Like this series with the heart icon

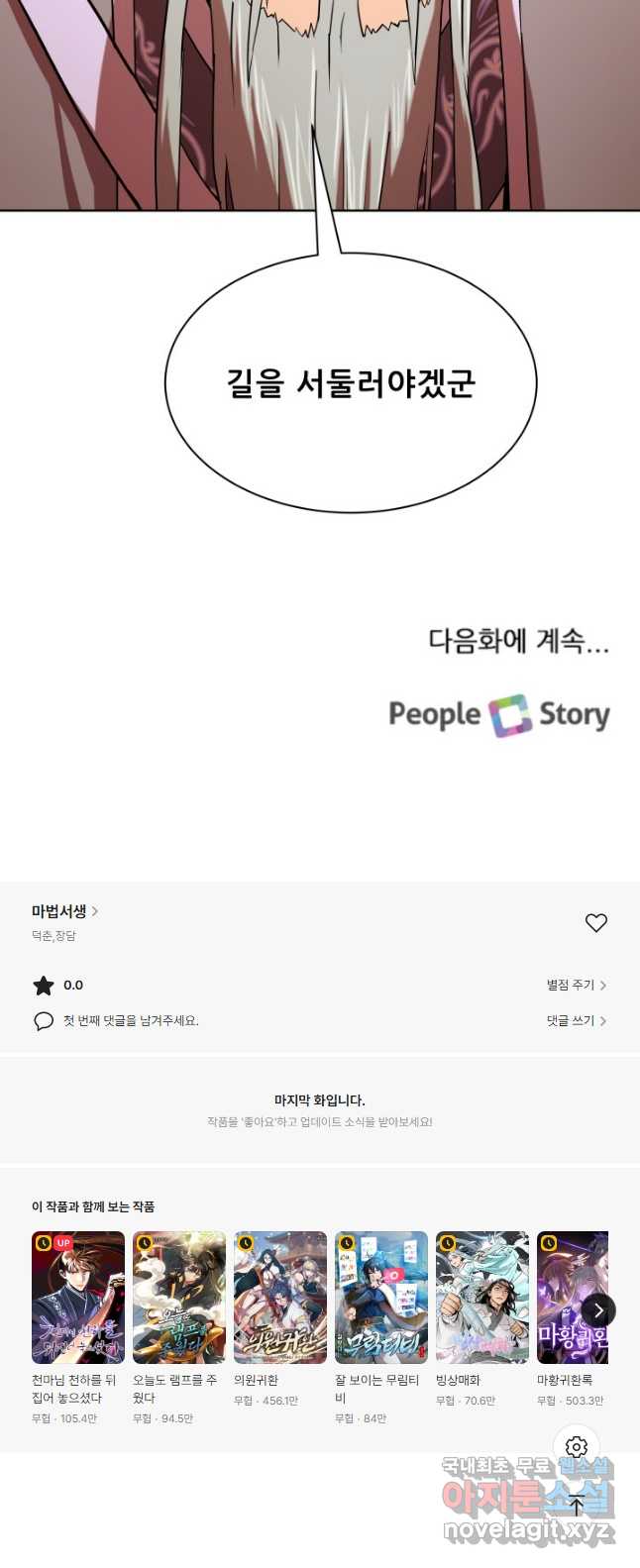pos(595,922)
